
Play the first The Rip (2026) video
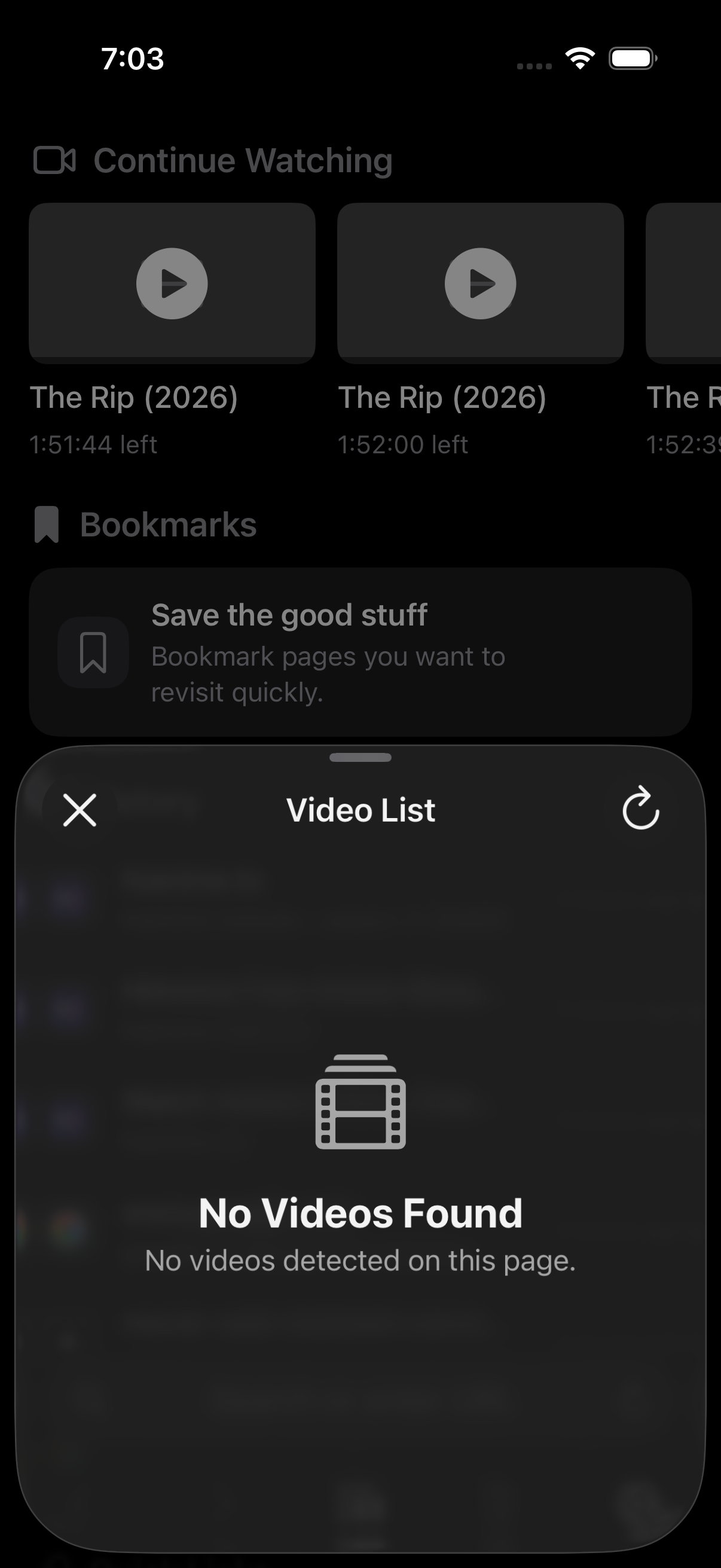pyautogui.click(x=173, y=283)
